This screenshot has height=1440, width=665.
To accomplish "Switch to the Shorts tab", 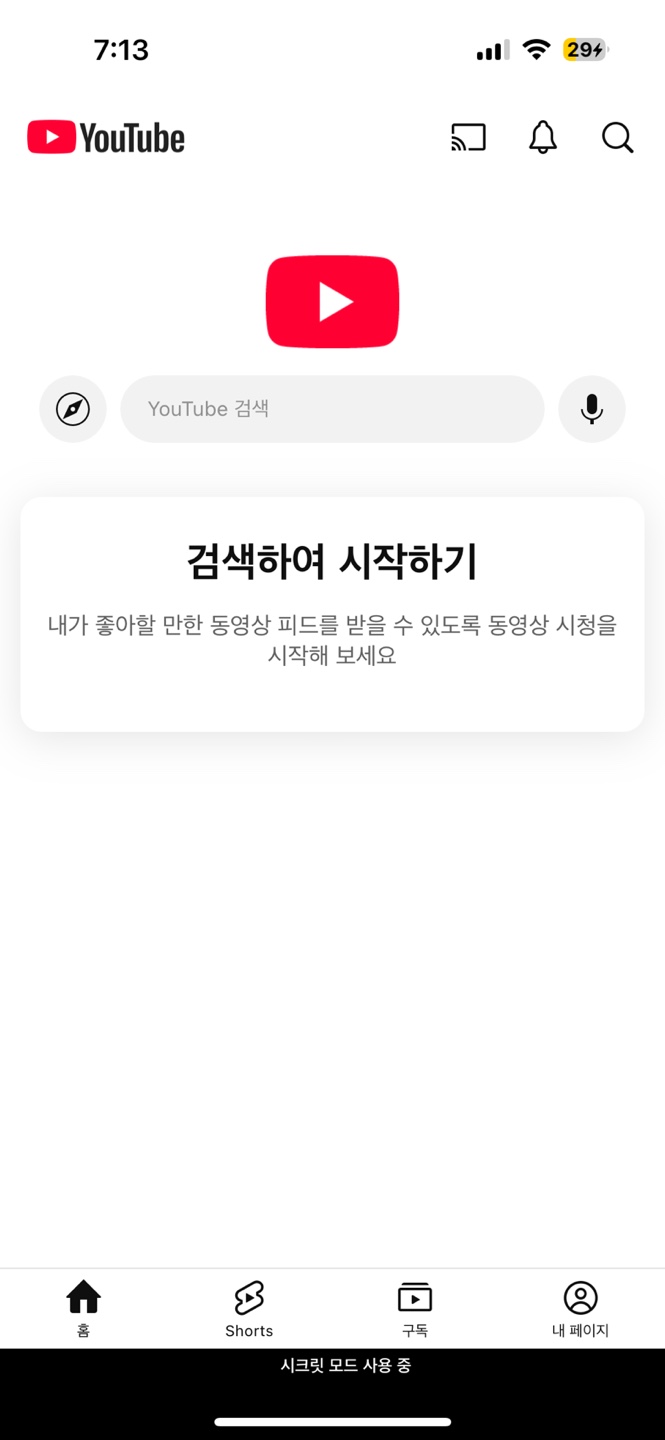I will coord(249,1308).
